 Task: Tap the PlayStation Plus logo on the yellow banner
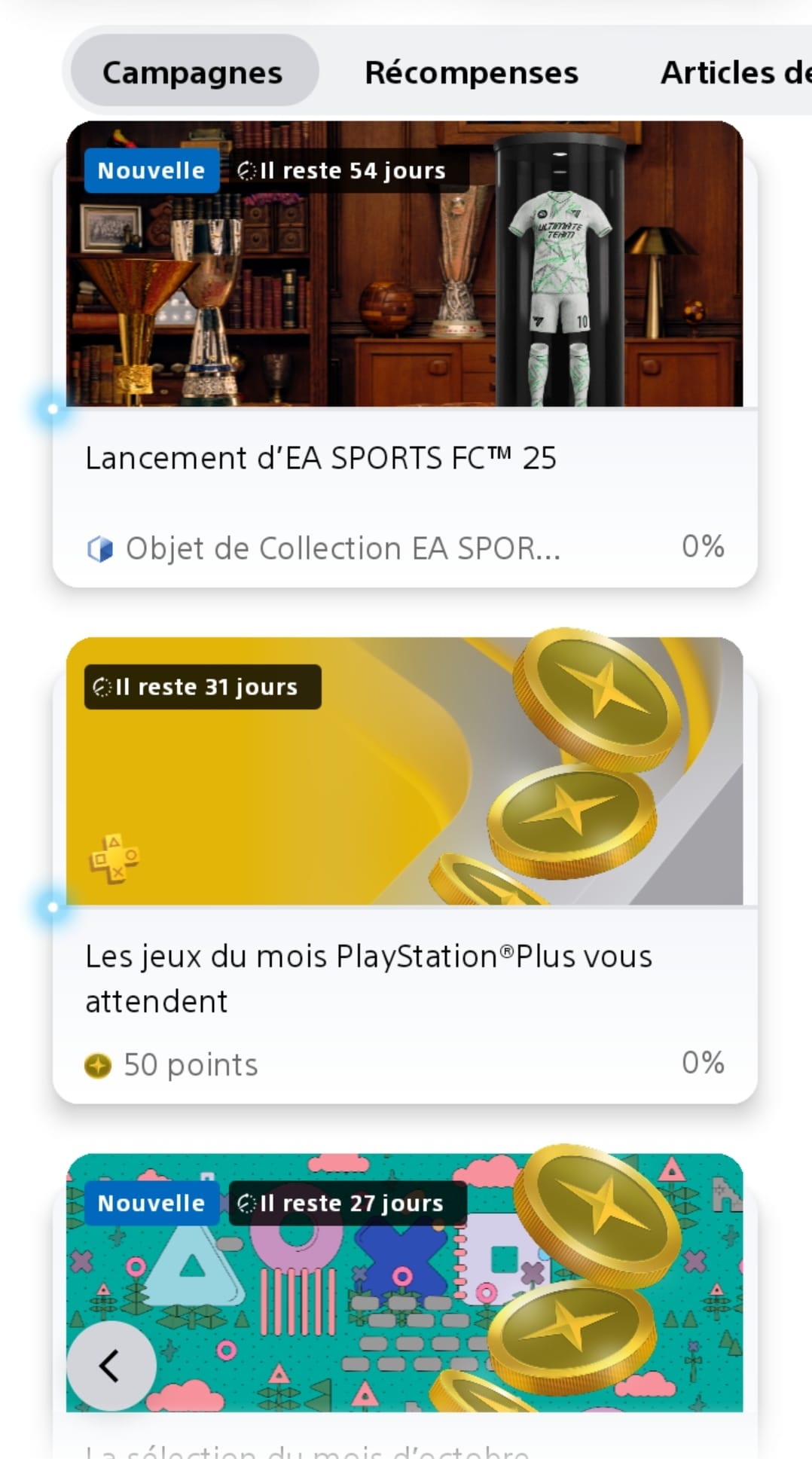114,859
